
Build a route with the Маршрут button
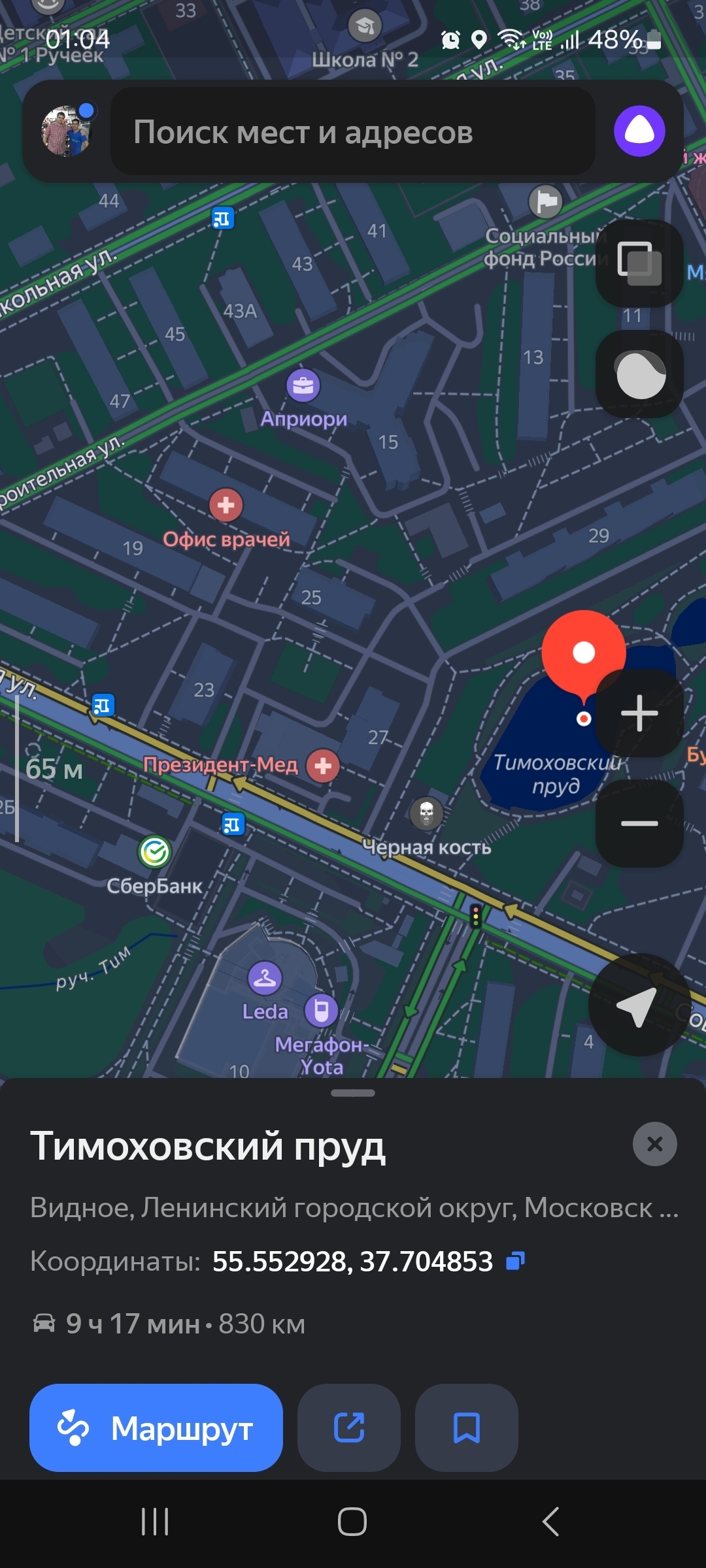pos(156,1428)
